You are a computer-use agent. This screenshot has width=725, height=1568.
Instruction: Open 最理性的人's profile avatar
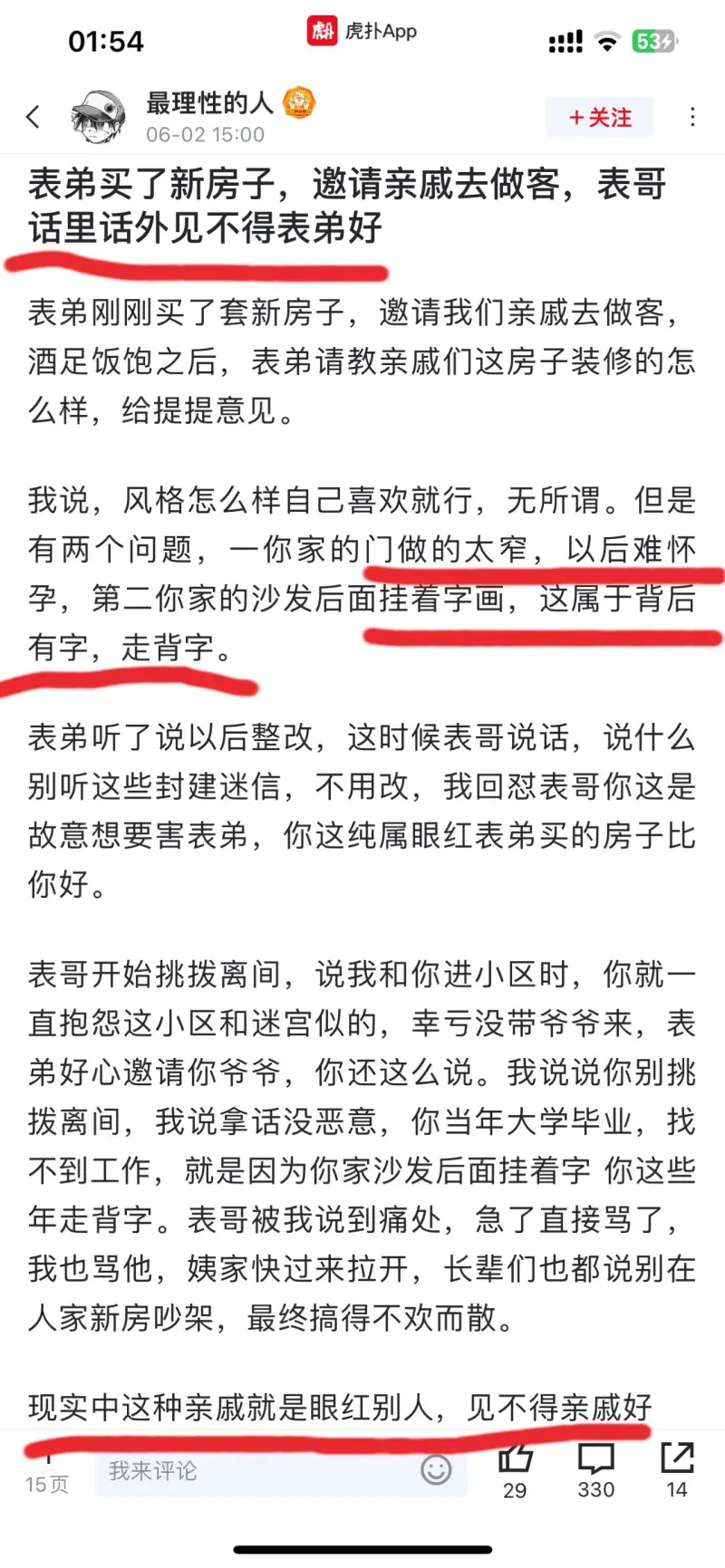98,117
